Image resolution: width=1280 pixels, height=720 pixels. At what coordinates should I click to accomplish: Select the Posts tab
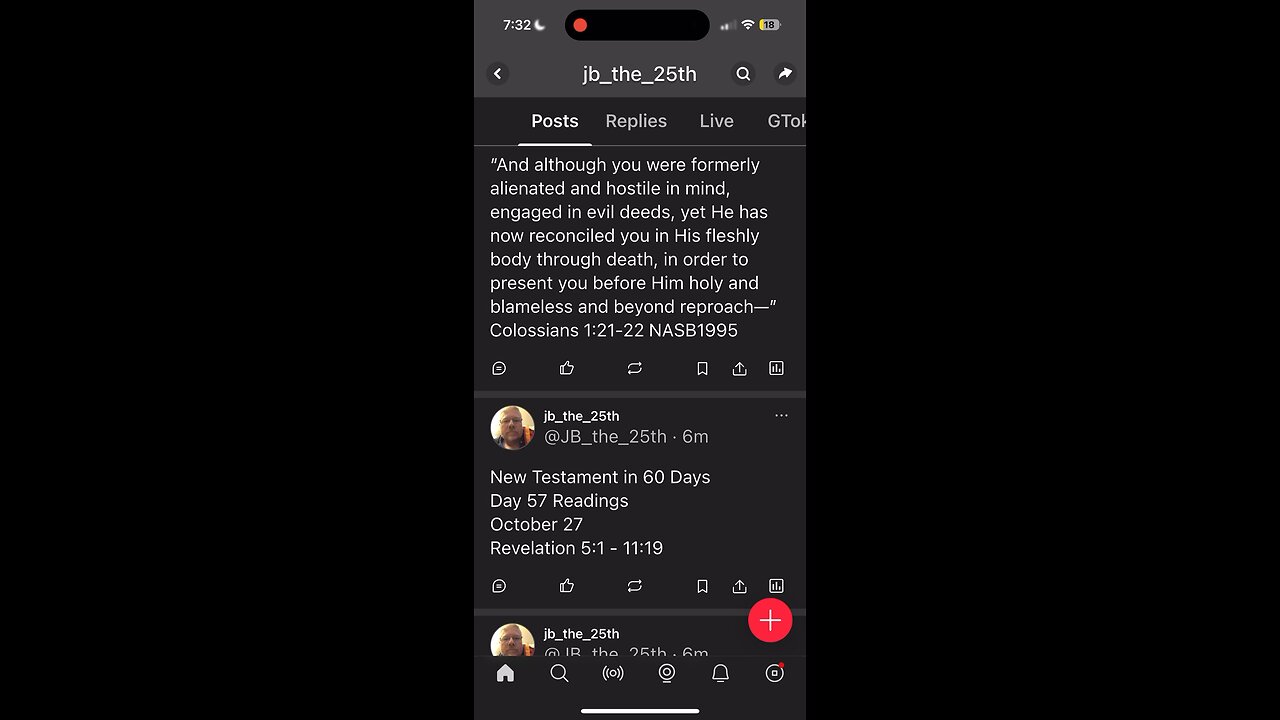point(554,121)
